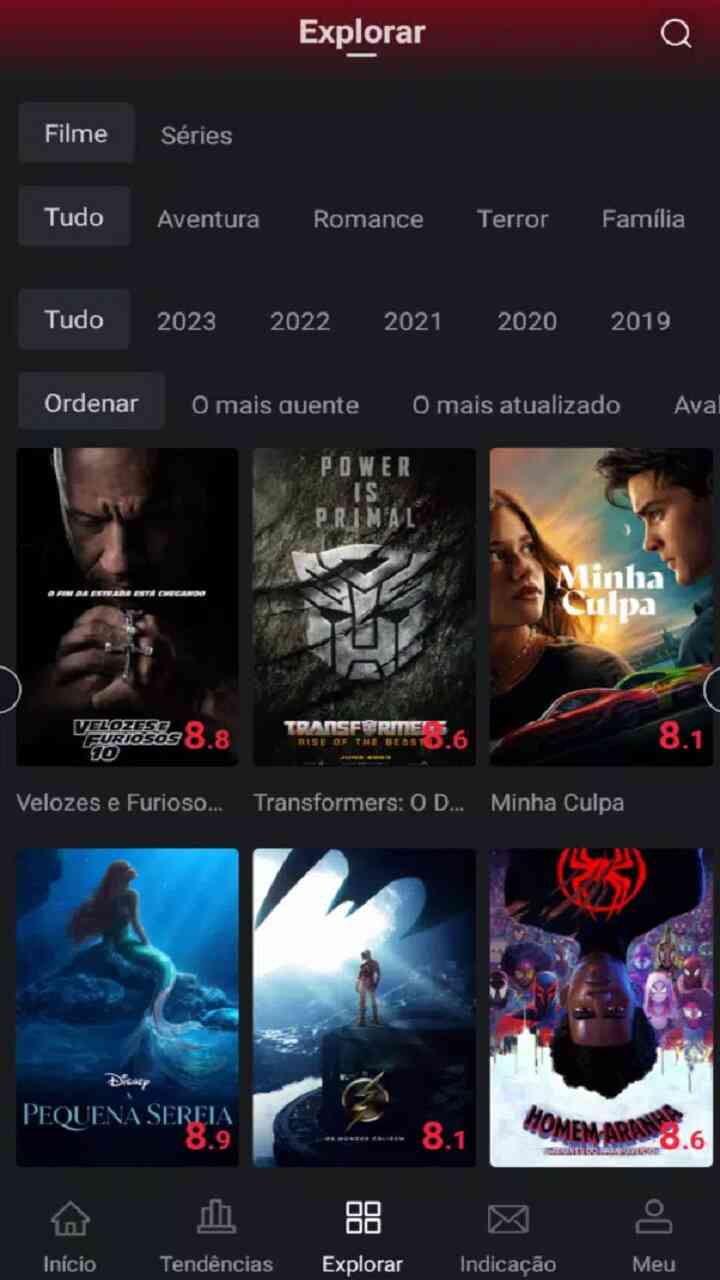Switch to the Séries filter

196,135
